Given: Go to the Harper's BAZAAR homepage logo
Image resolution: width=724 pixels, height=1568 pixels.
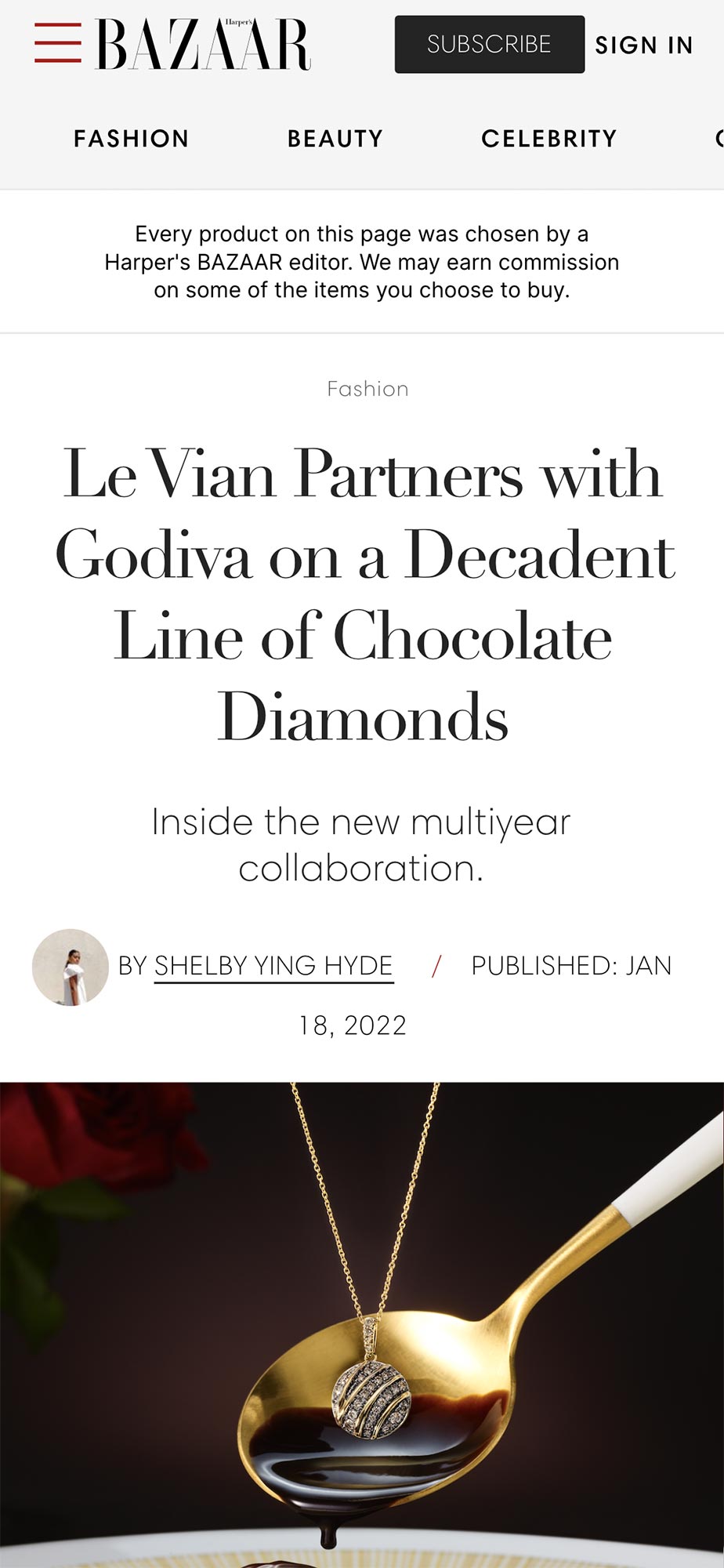Looking at the screenshot, I should [203, 45].
